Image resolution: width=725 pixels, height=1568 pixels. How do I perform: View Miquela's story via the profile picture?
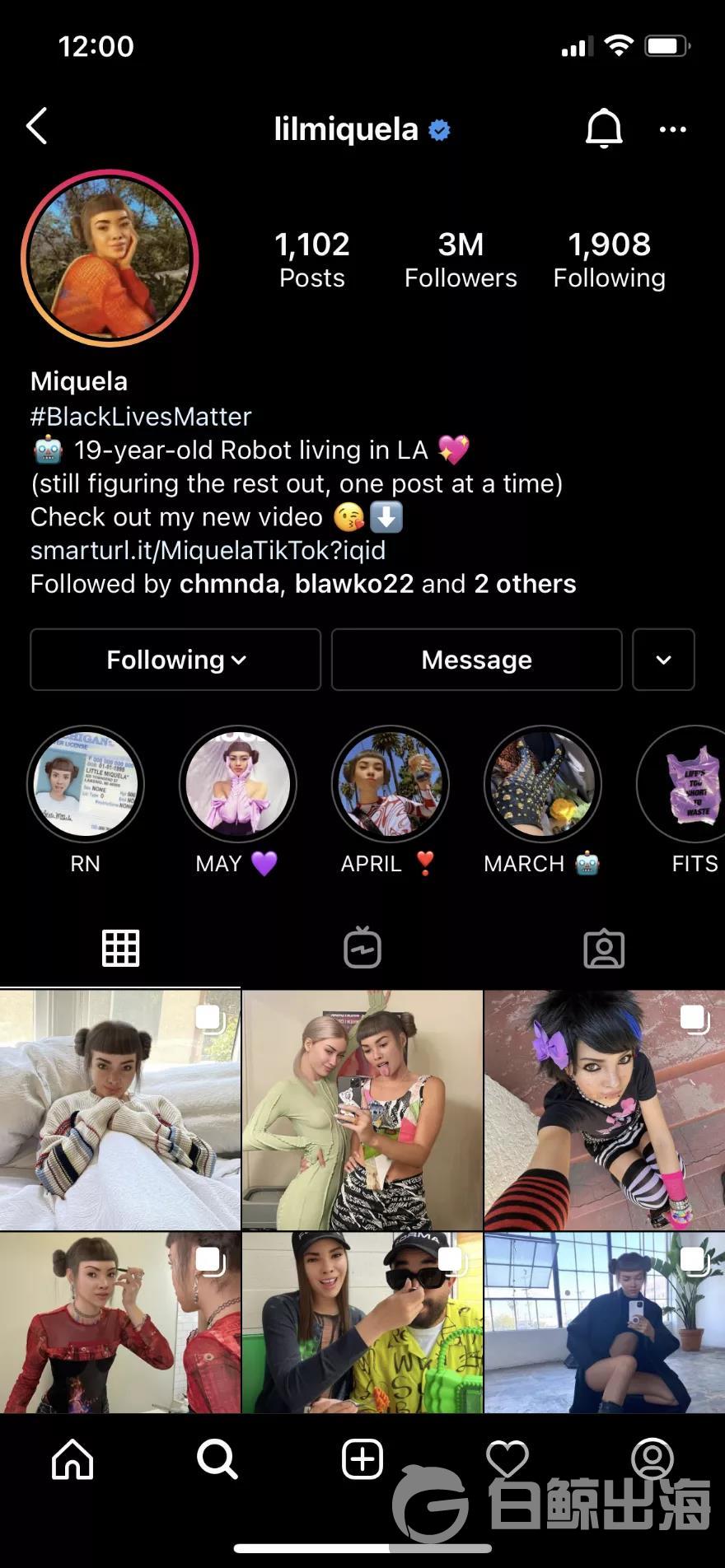[110, 258]
